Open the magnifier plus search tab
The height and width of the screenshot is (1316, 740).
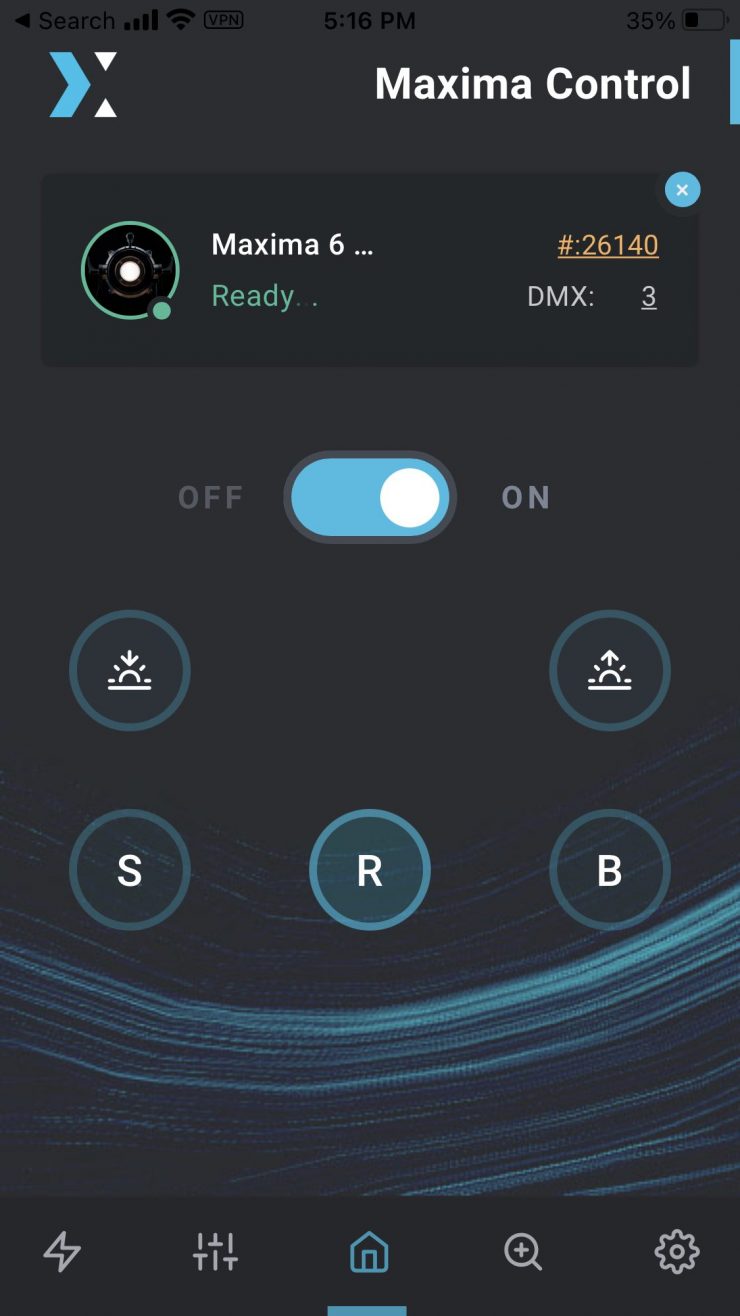(x=523, y=1251)
